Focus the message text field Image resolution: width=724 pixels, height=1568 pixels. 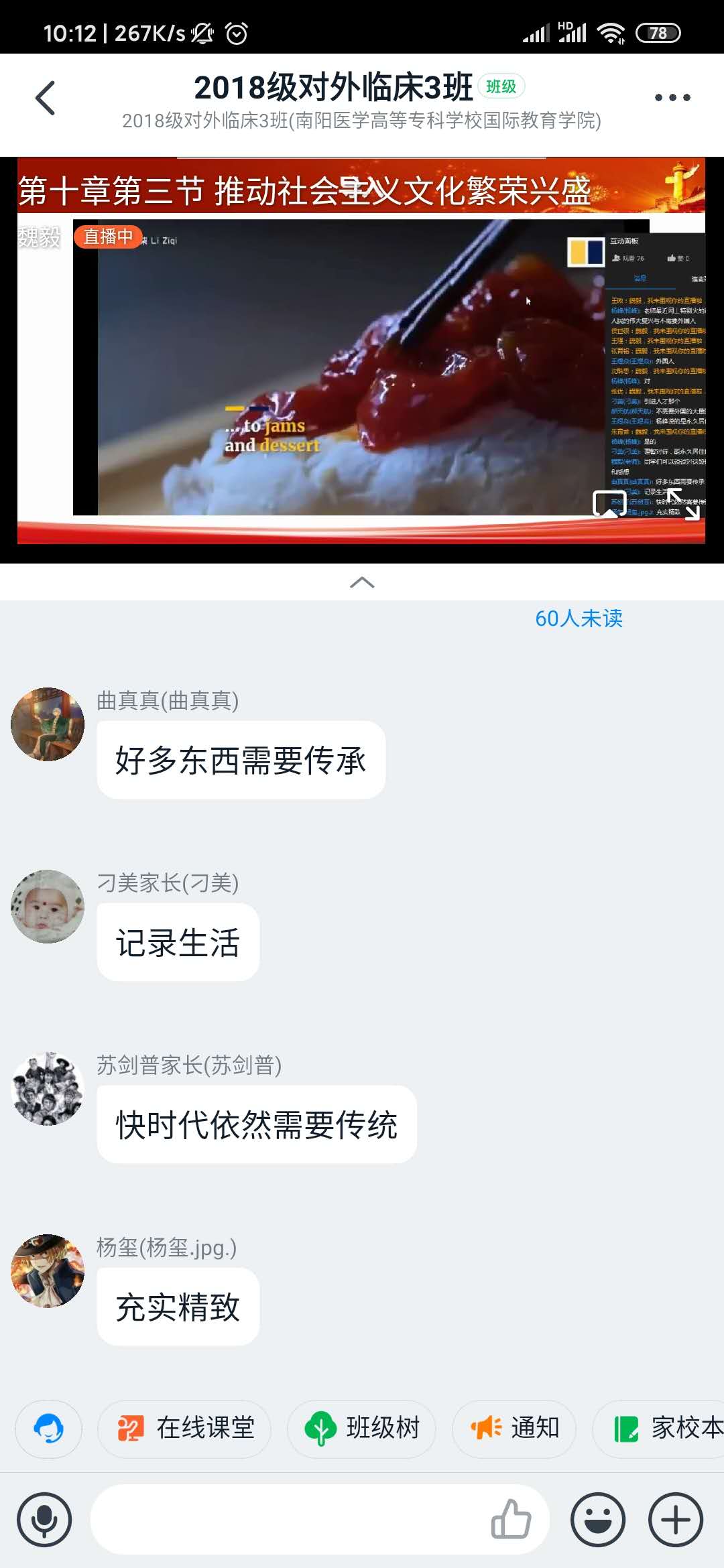coord(288,1520)
